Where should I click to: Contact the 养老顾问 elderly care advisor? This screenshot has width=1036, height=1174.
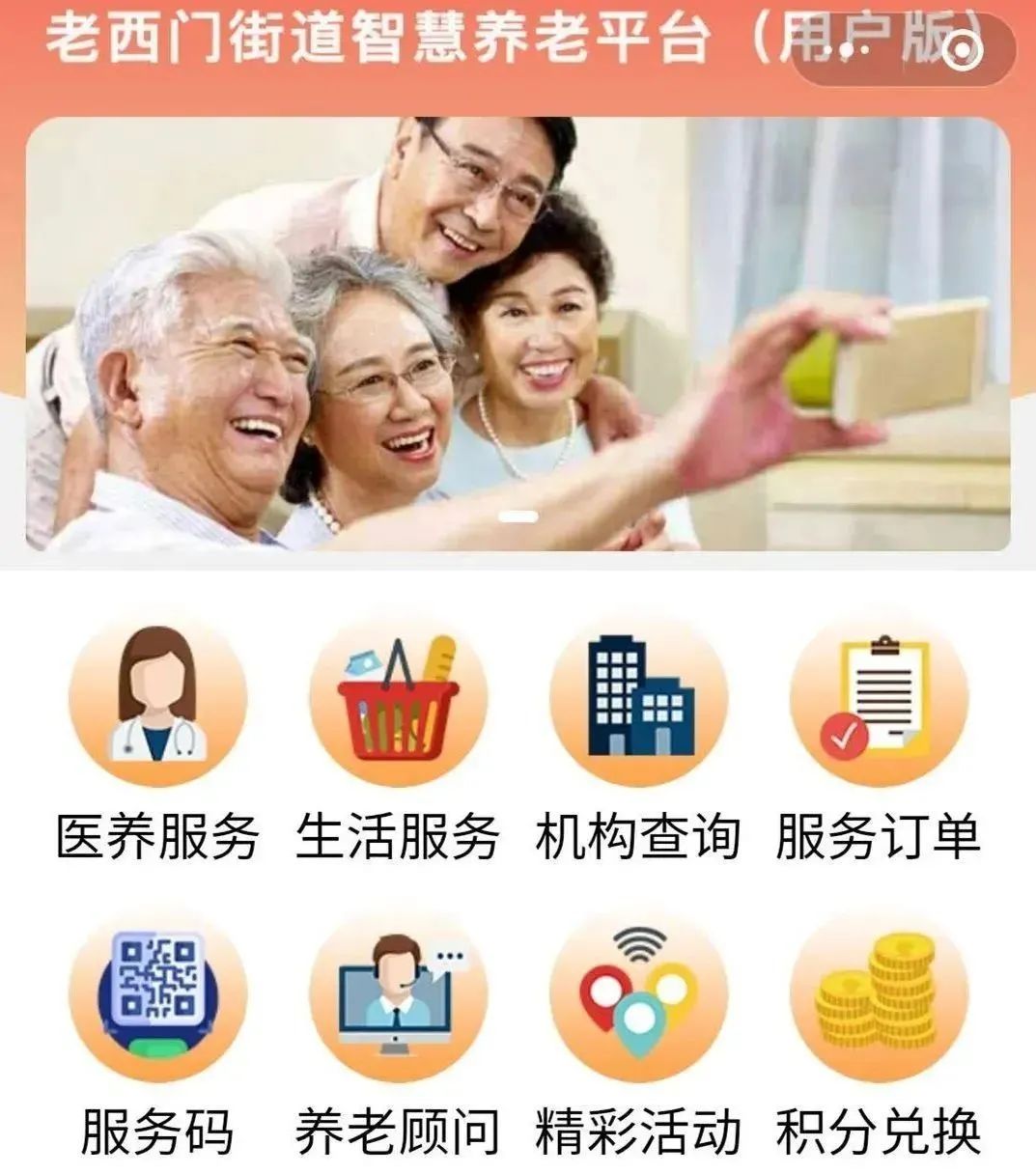(x=397, y=994)
